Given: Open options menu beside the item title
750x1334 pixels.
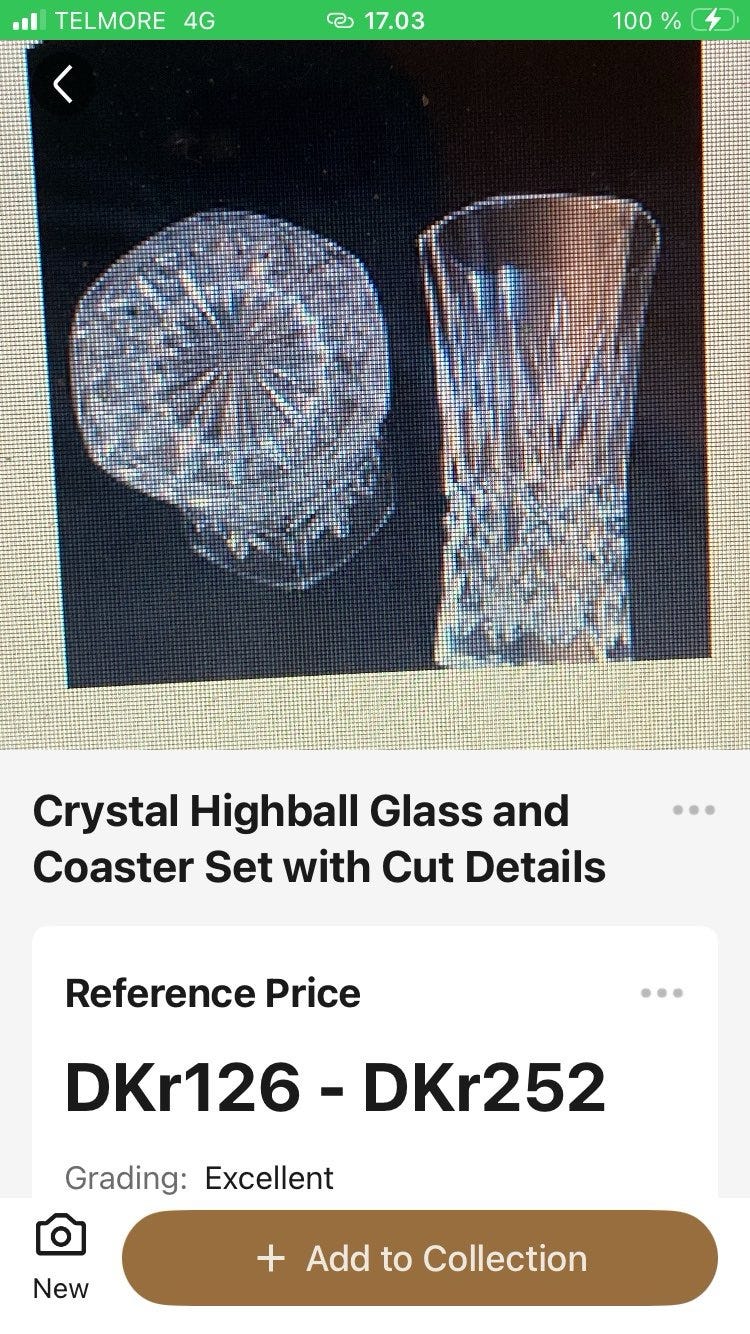Looking at the screenshot, I should [x=693, y=810].
